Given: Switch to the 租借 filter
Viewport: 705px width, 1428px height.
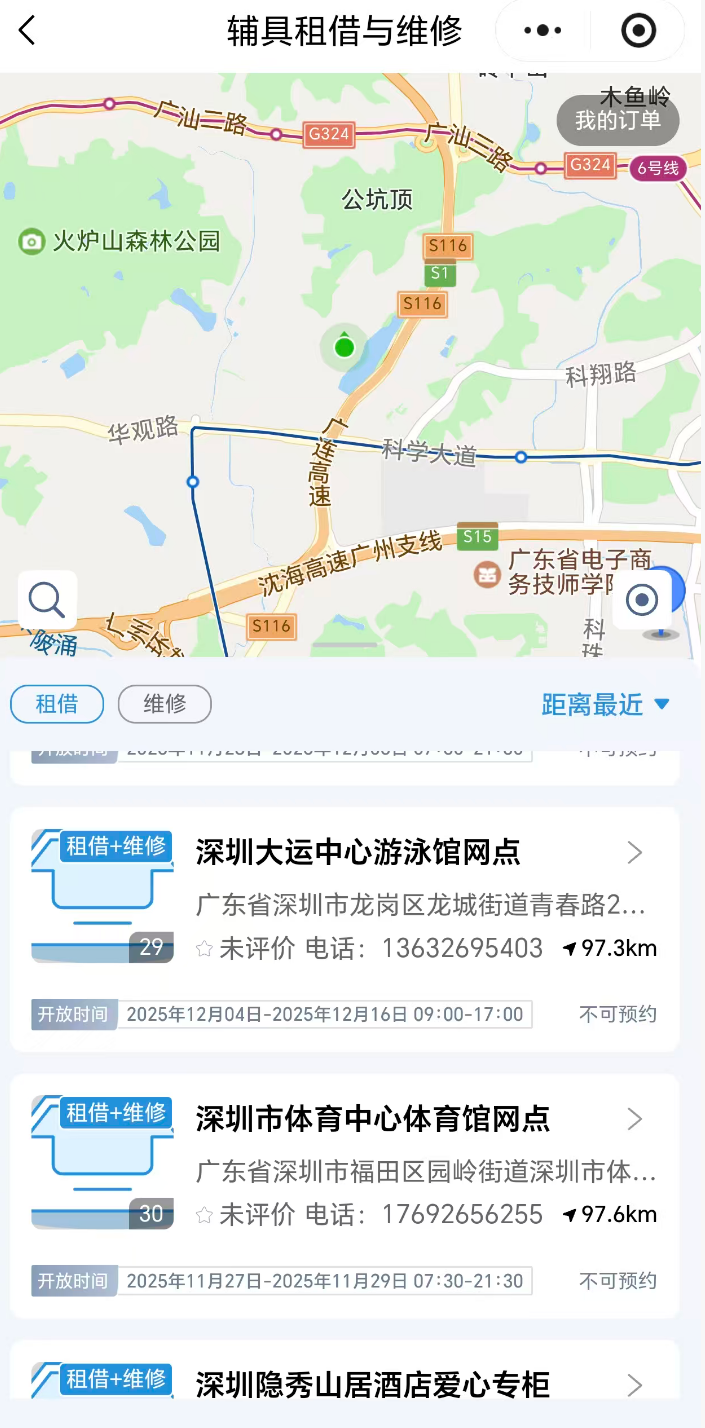Looking at the screenshot, I should coord(57,704).
